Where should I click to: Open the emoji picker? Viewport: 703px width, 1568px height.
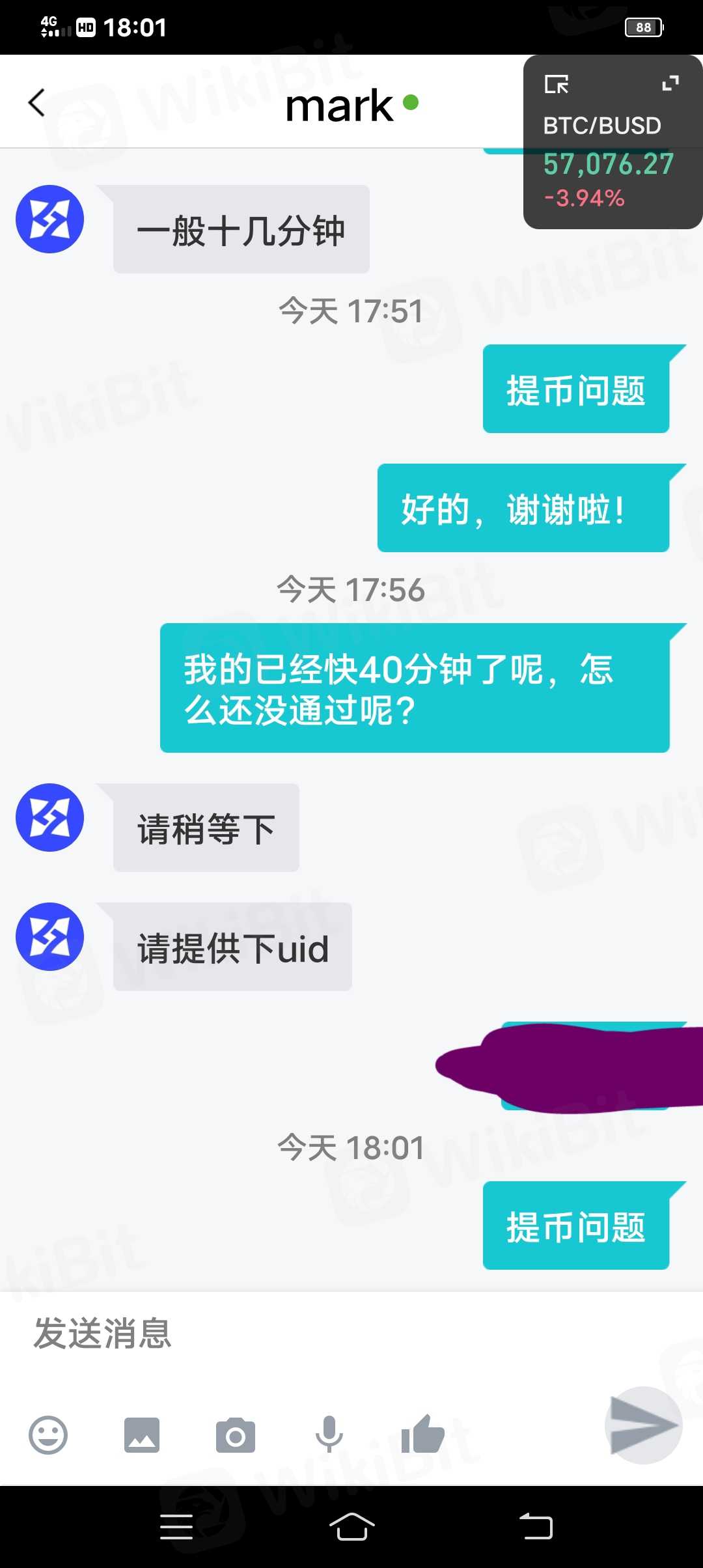pos(48,1435)
